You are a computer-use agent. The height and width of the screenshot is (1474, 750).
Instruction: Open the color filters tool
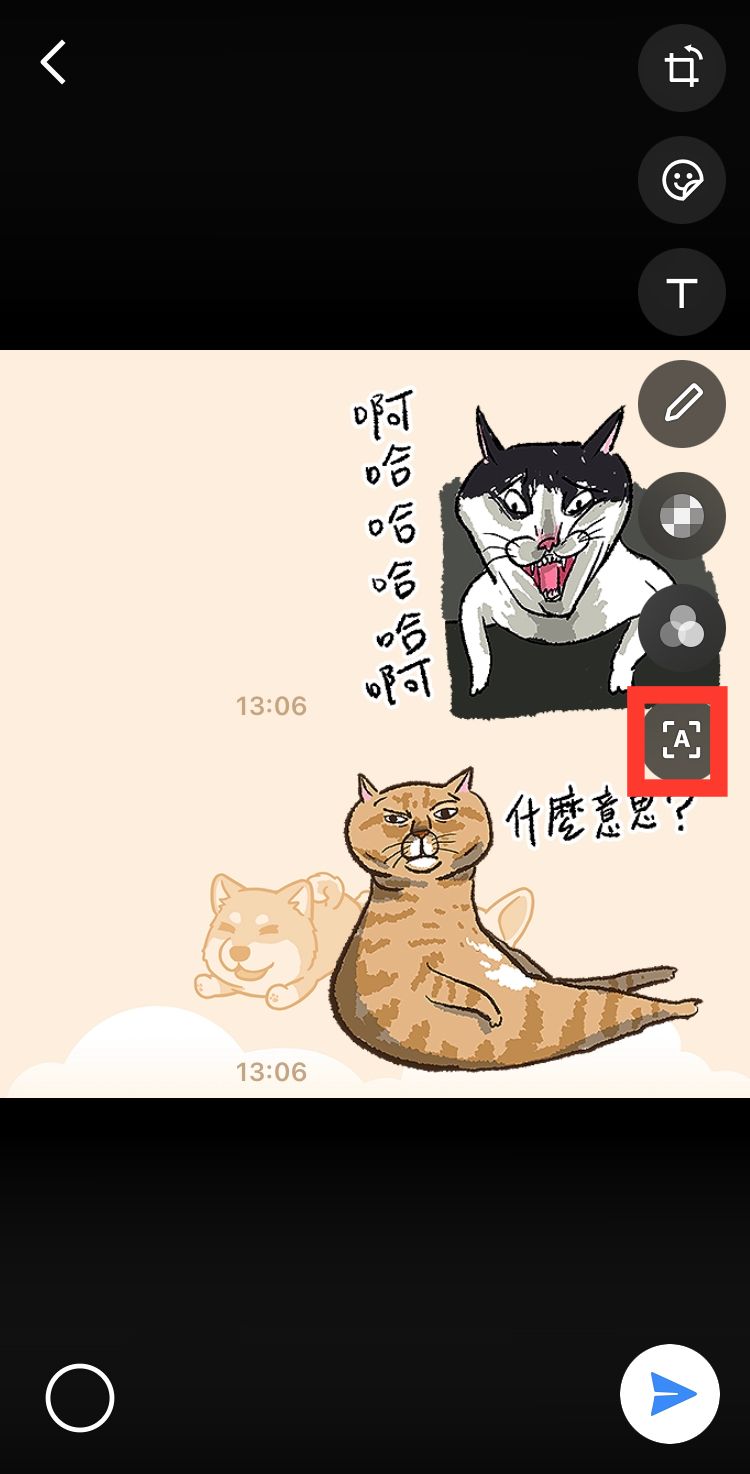(x=682, y=628)
